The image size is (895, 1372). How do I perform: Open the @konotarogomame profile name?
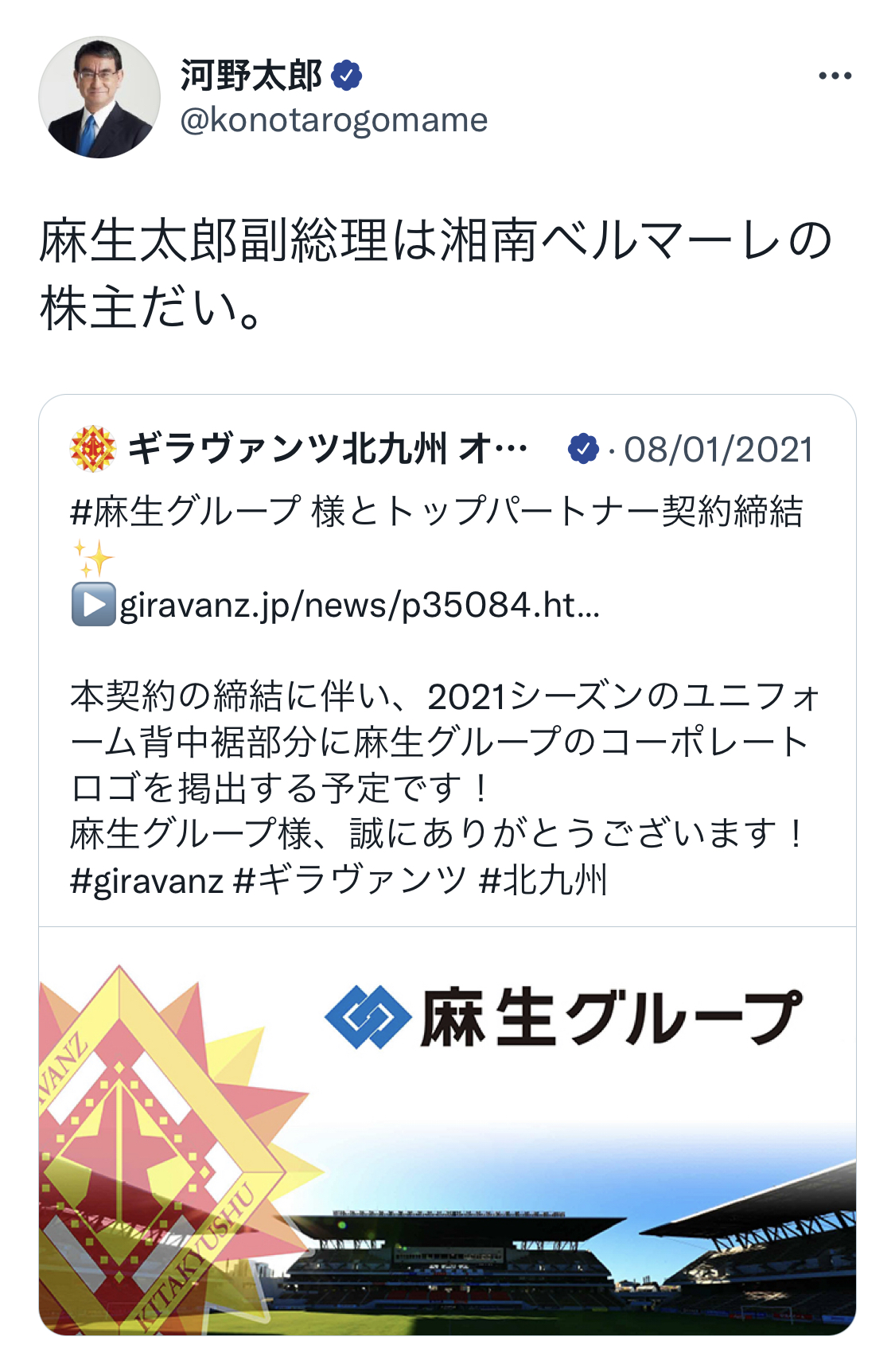pos(334,120)
